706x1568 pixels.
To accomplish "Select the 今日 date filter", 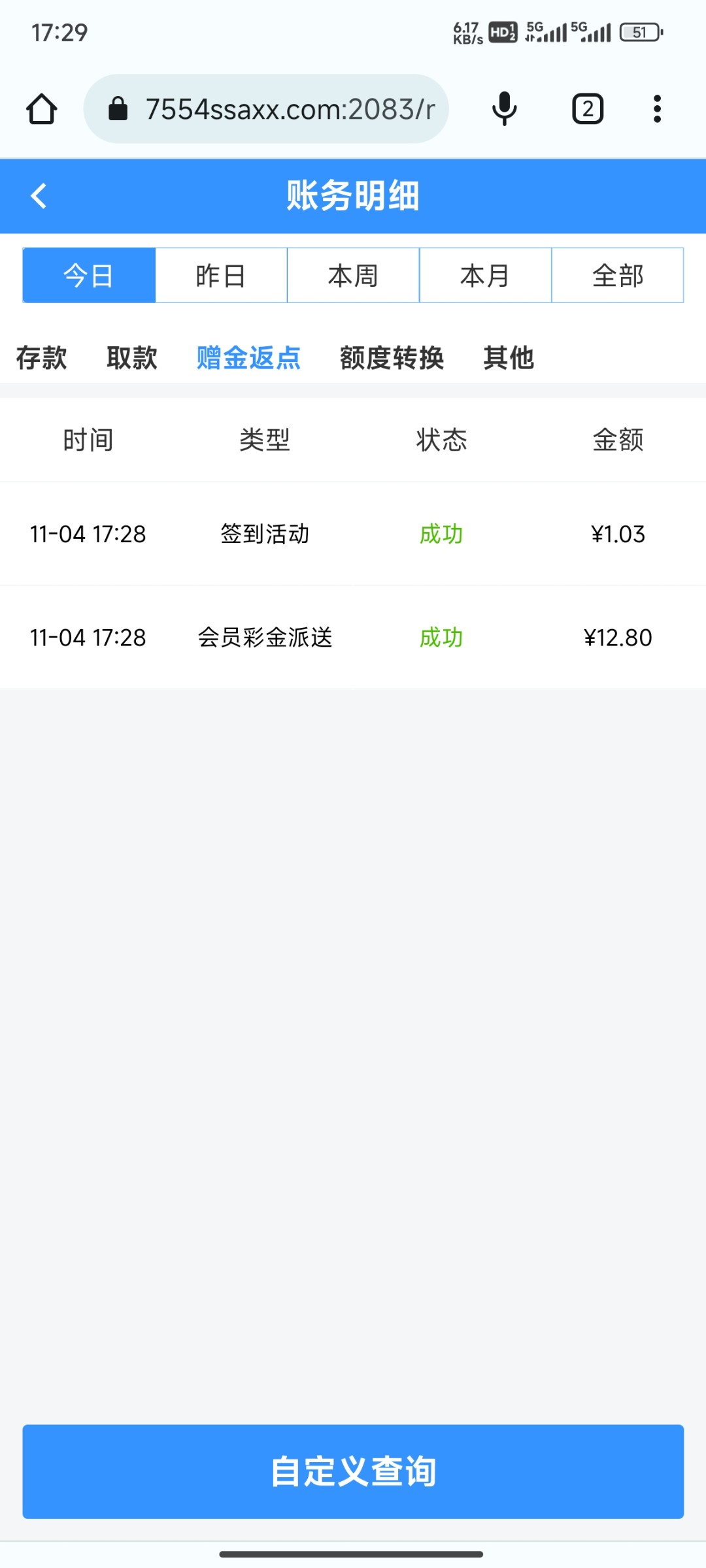I will (89, 276).
